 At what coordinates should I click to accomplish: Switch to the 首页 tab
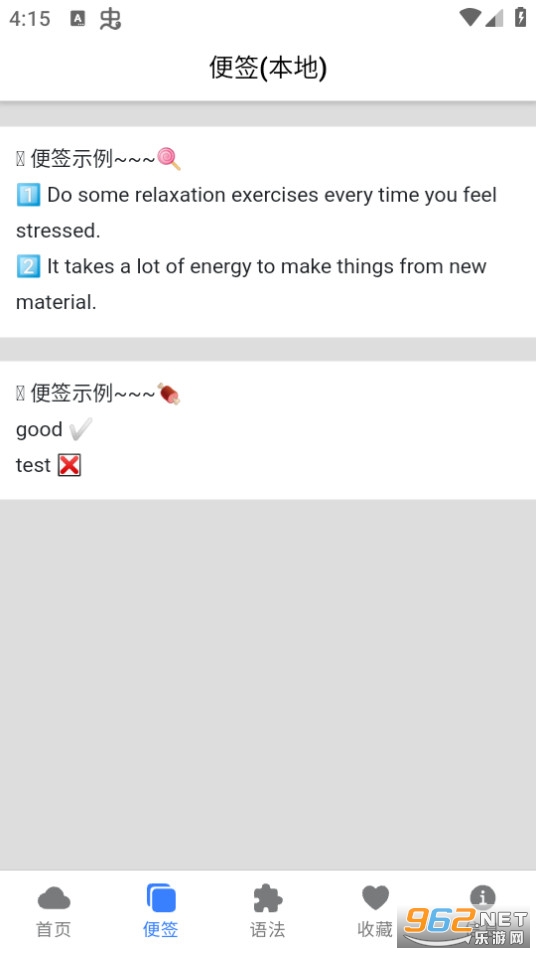tap(54, 911)
